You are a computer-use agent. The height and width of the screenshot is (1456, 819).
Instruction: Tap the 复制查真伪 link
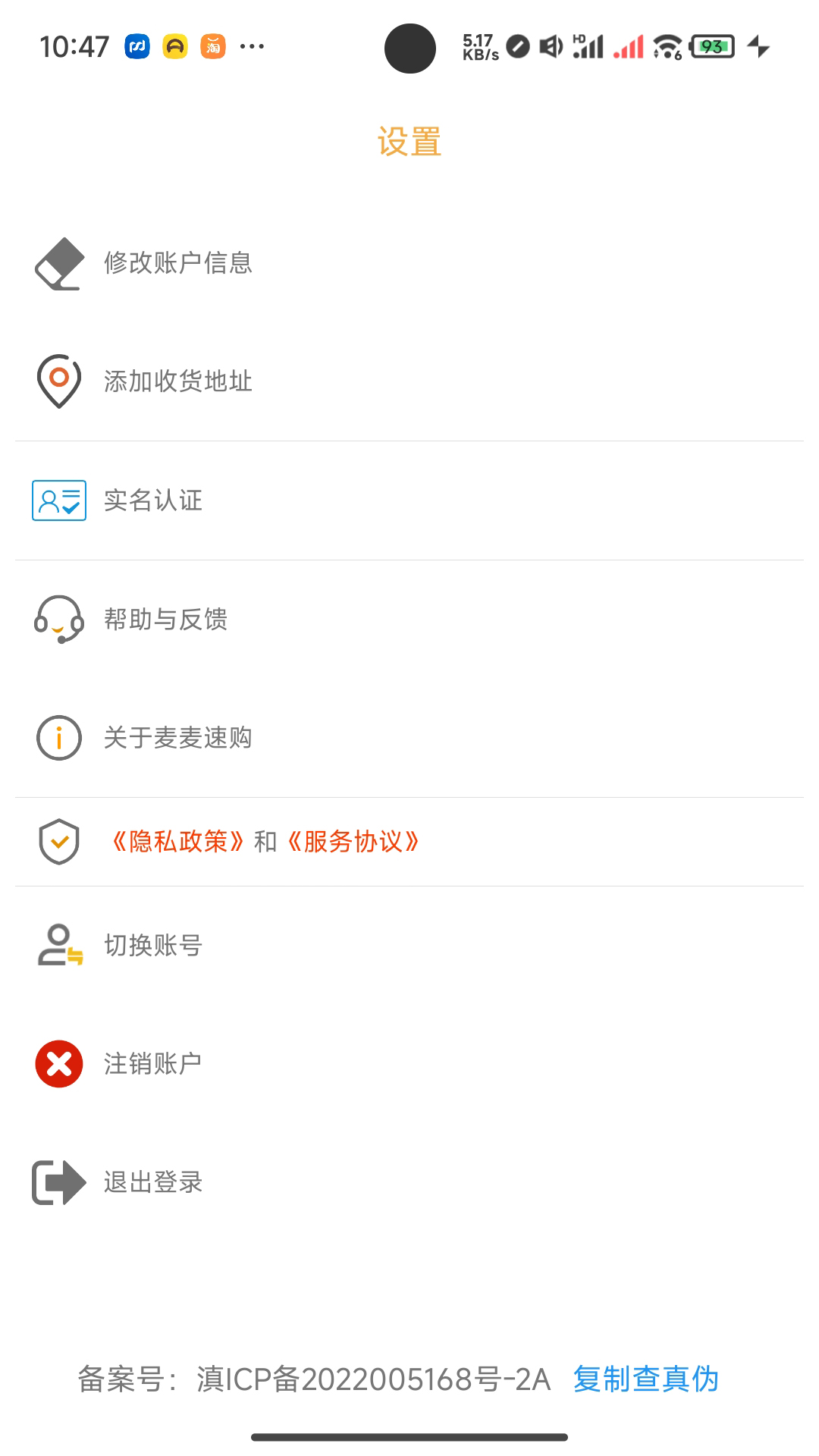click(645, 1379)
